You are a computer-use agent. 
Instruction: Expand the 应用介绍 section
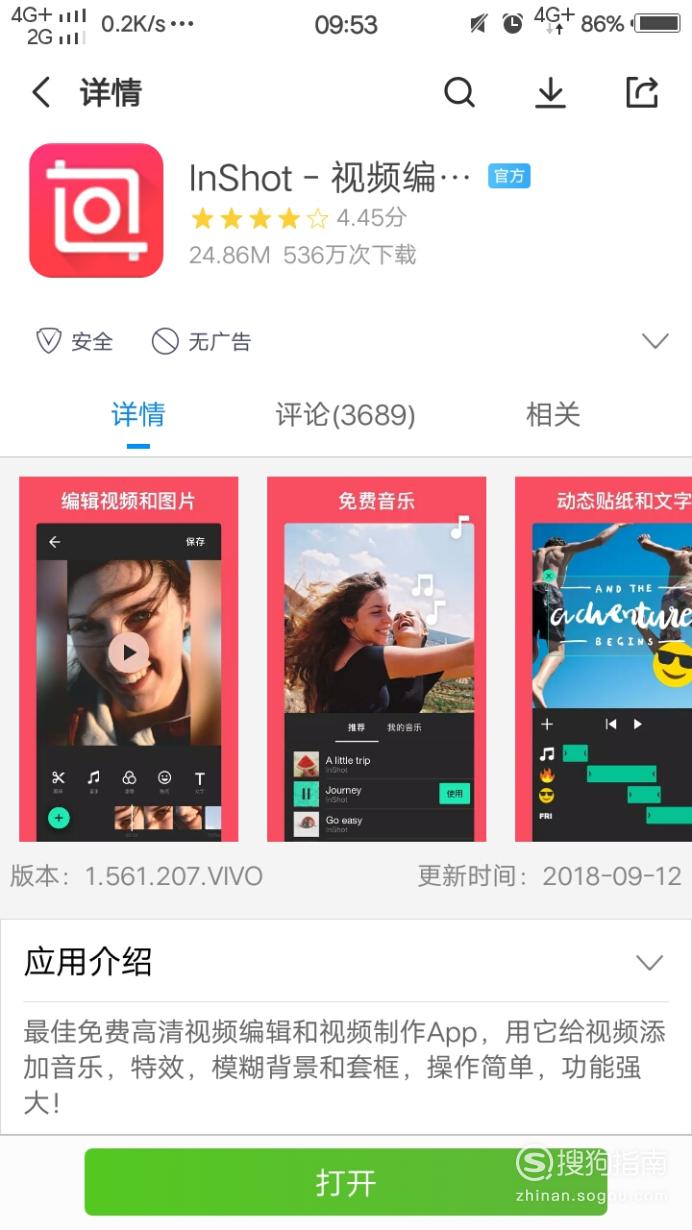click(x=650, y=963)
